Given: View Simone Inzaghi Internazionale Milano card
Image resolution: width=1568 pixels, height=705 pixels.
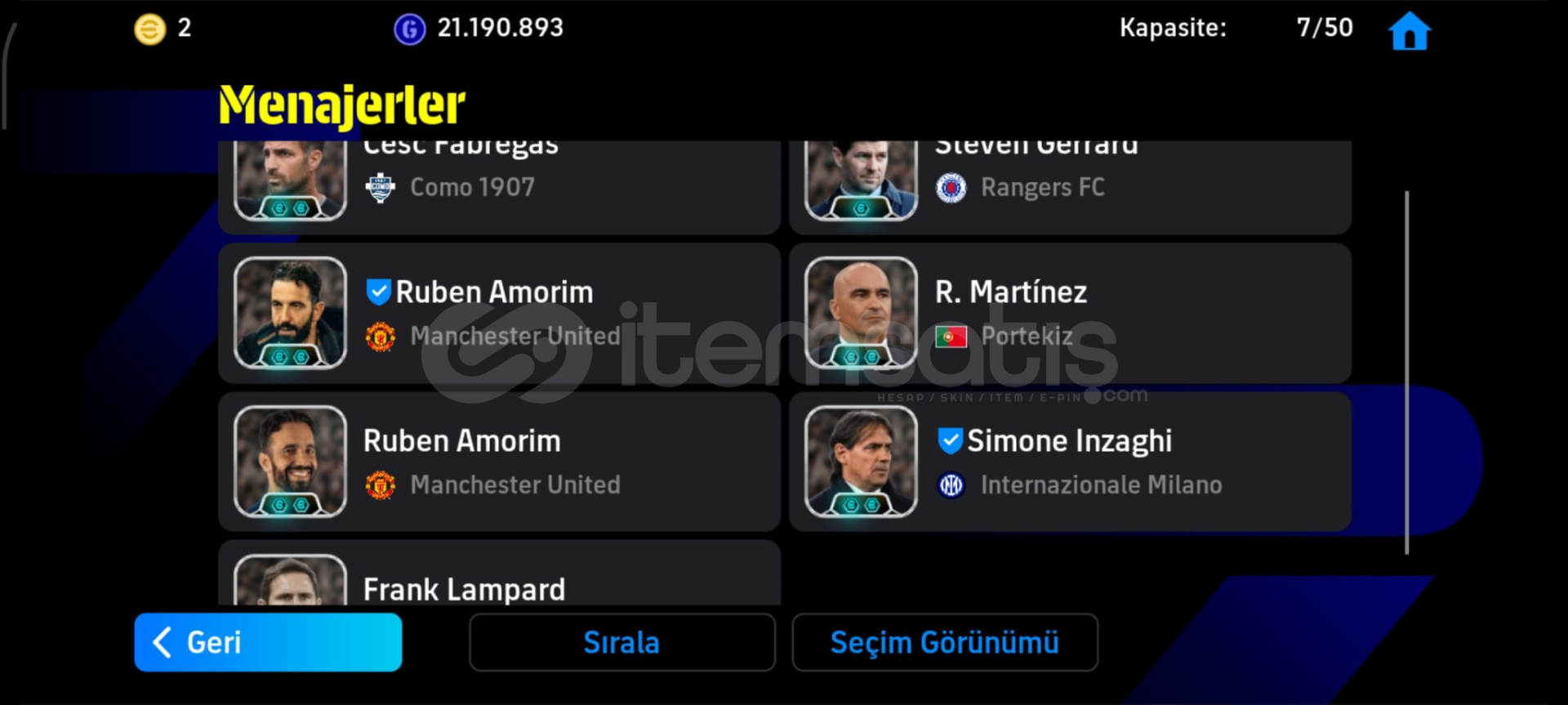Looking at the screenshot, I should click(1070, 462).
